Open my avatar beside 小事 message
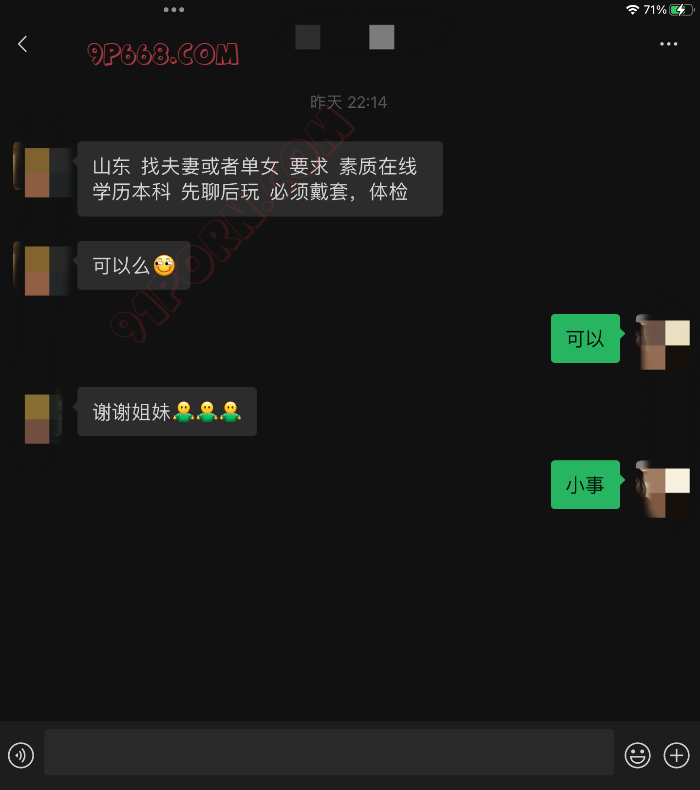The height and width of the screenshot is (790, 700). pos(664,490)
